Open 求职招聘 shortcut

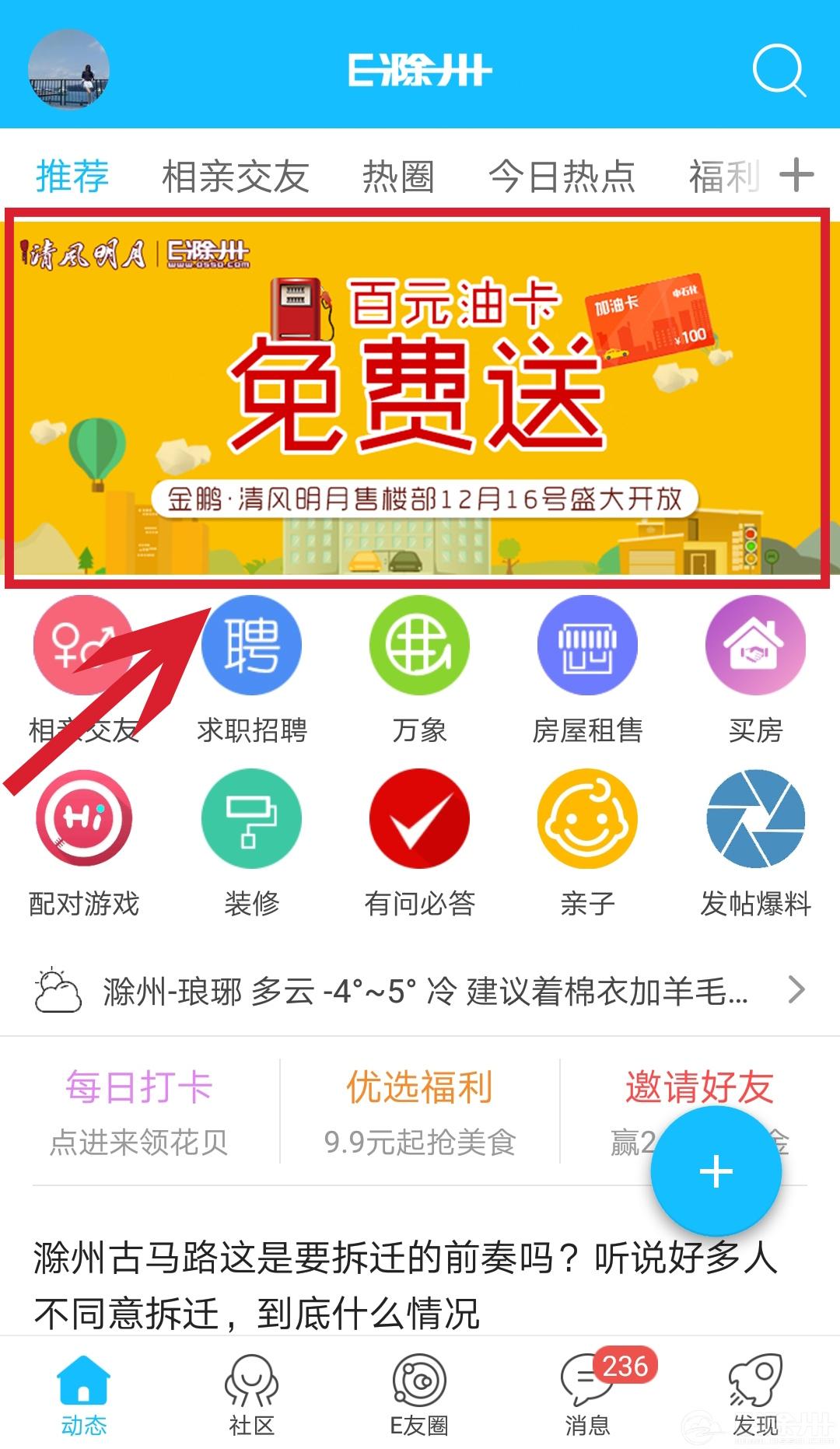pyautogui.click(x=251, y=669)
